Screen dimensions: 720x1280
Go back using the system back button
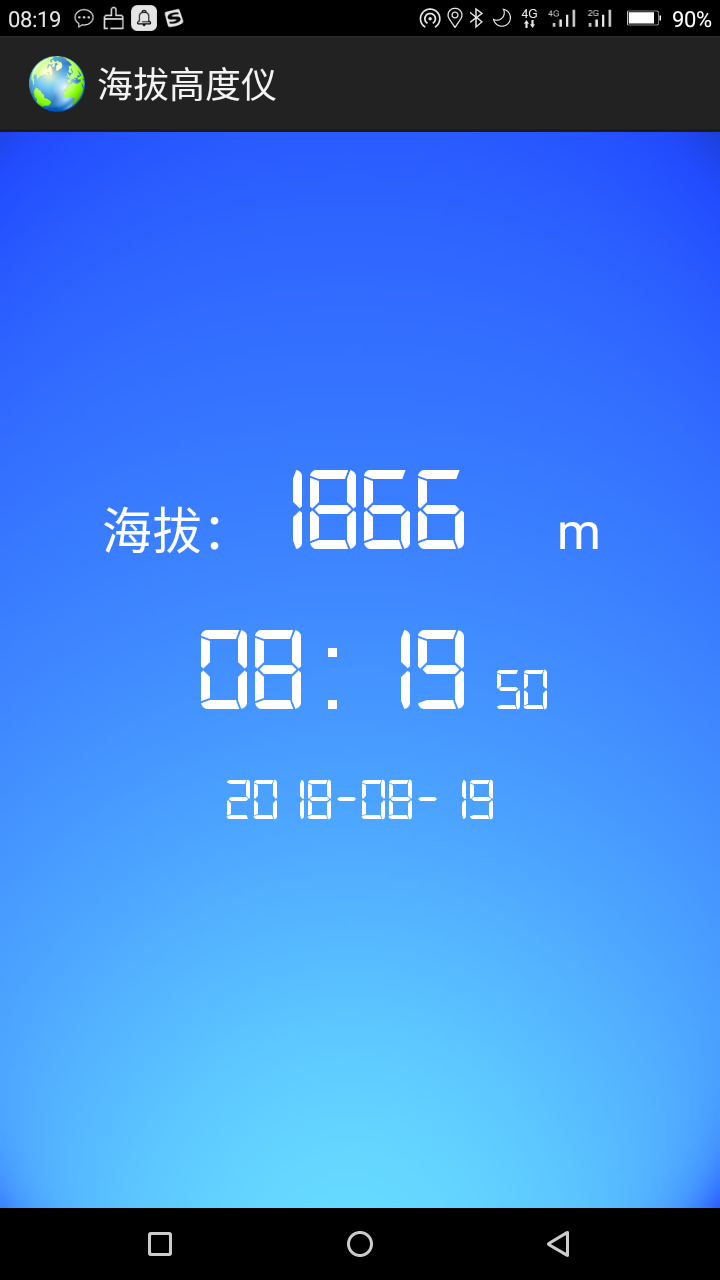pyautogui.click(x=558, y=1243)
